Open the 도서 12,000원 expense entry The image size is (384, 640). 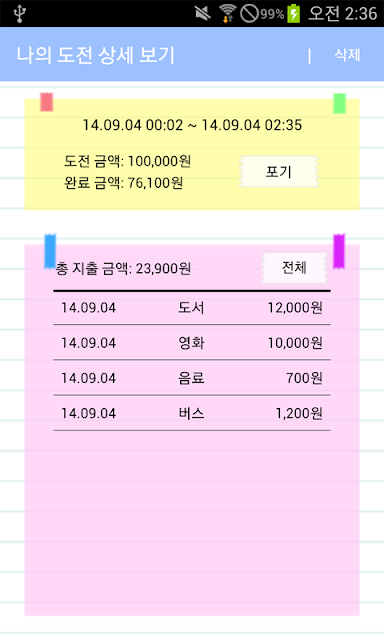coord(192,308)
